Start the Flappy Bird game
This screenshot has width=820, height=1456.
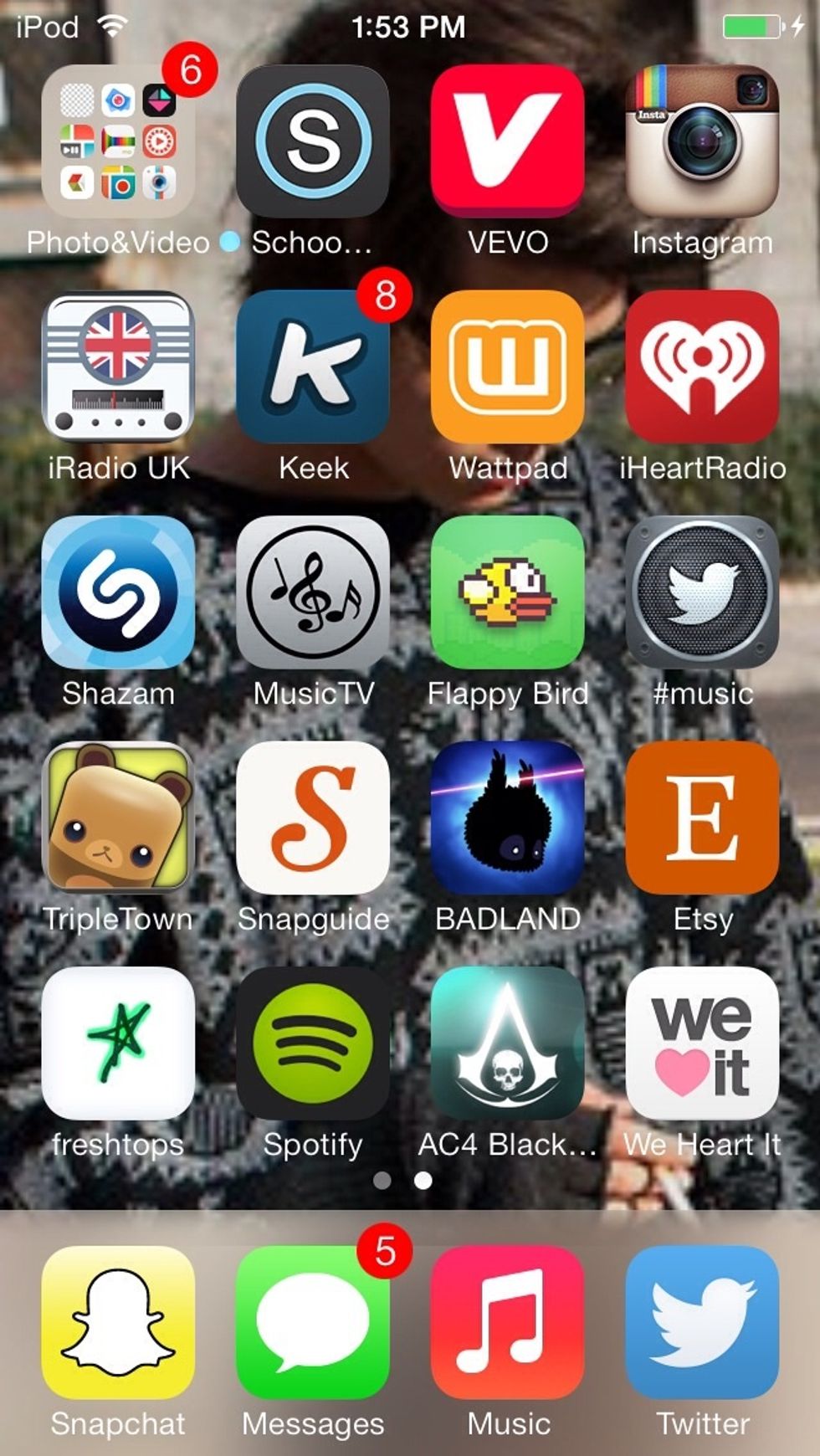coord(507,592)
